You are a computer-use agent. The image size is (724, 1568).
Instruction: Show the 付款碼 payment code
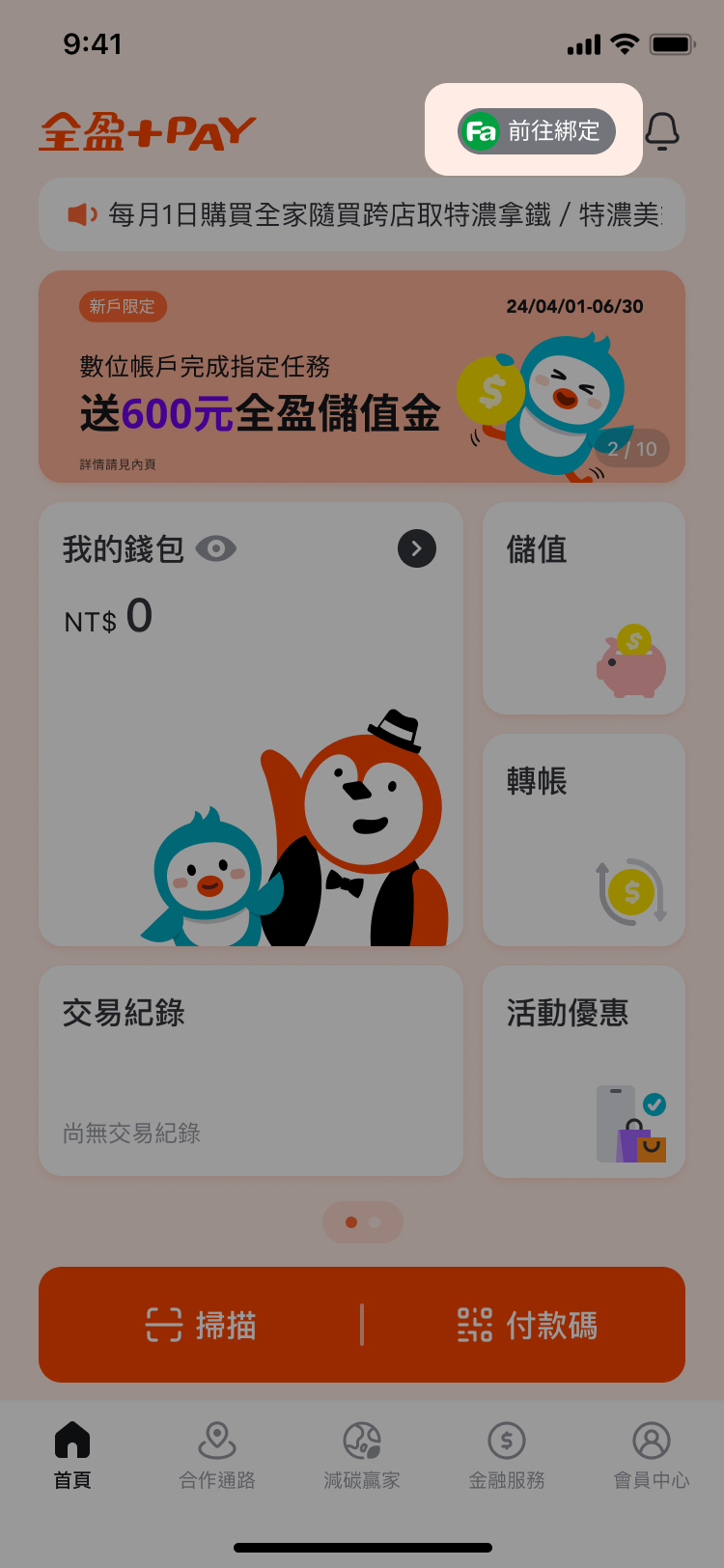527,1325
